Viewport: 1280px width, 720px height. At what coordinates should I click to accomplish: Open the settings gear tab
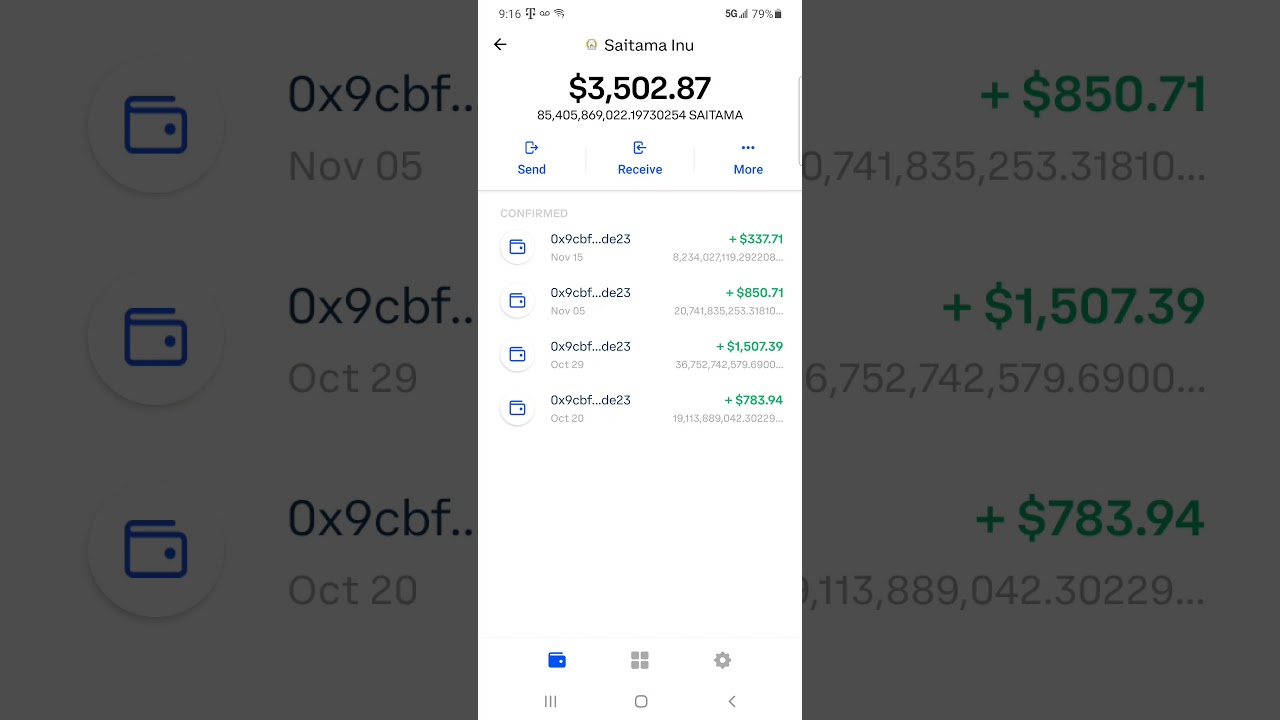click(722, 660)
